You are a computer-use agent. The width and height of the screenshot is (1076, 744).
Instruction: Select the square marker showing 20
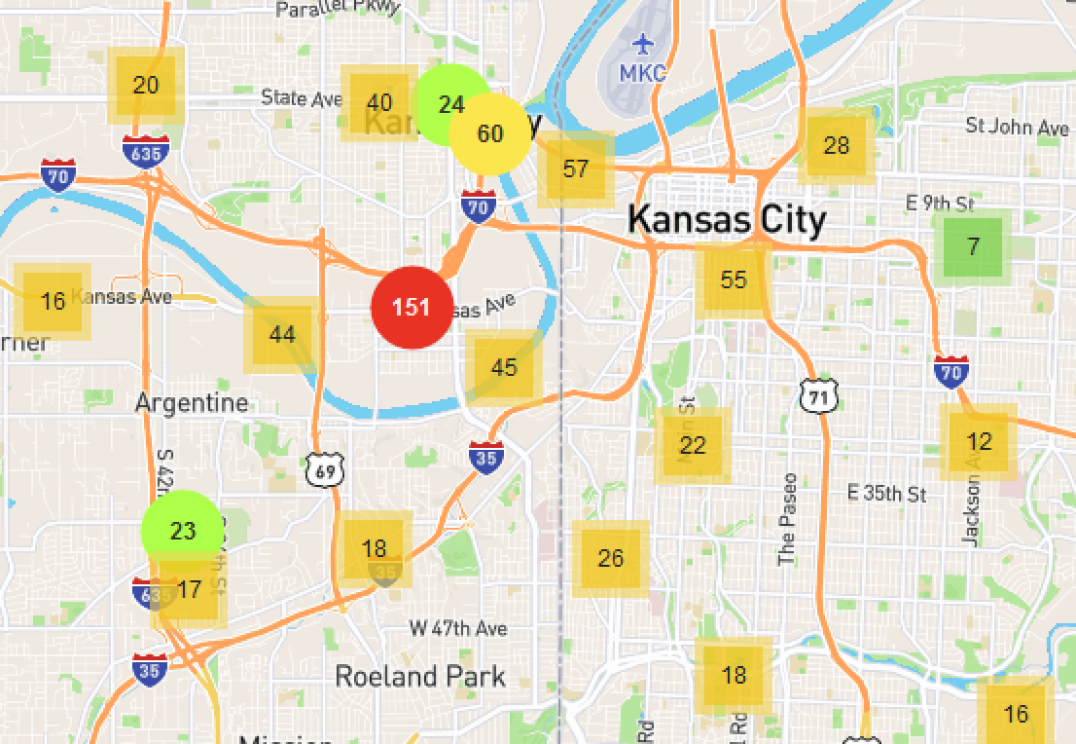146,85
